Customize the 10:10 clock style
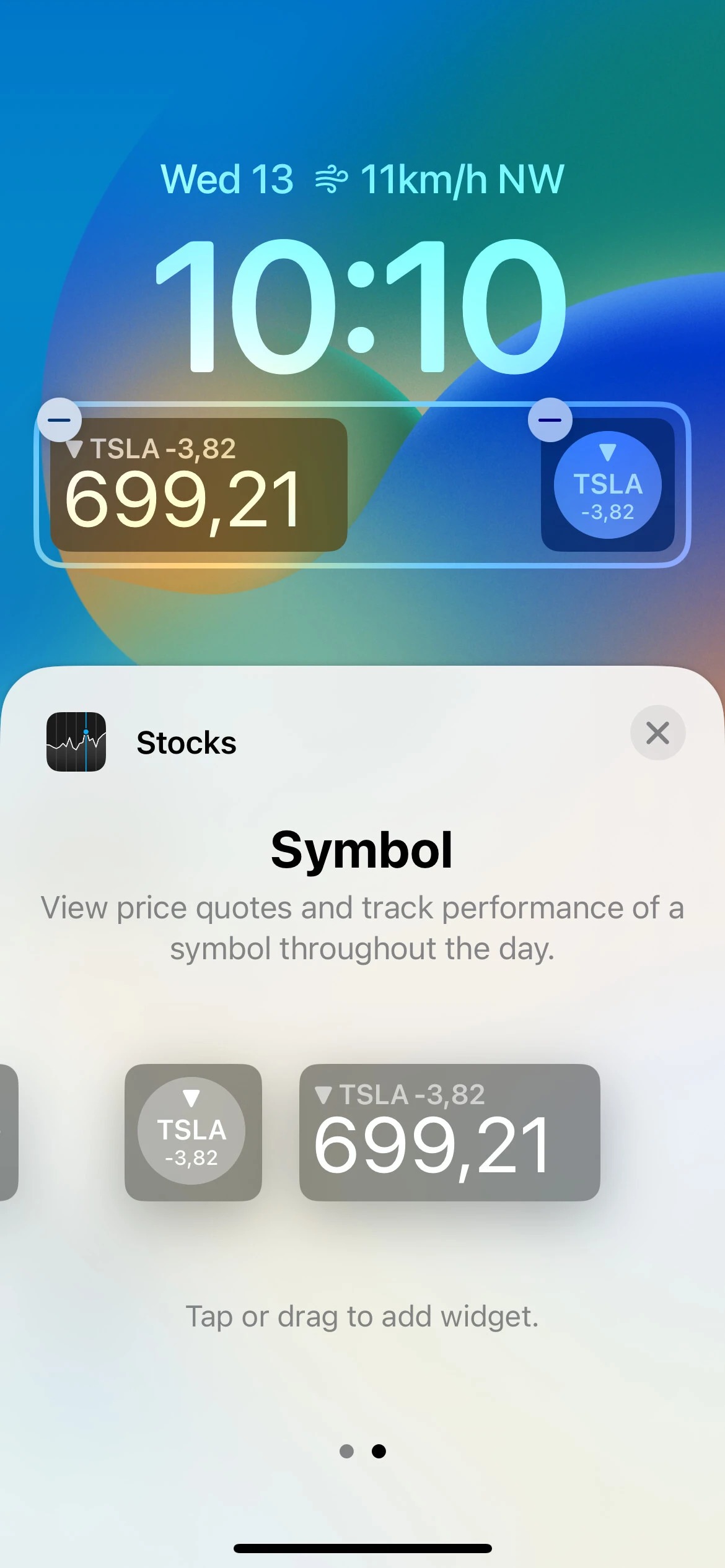725x1568 pixels. click(x=362, y=307)
